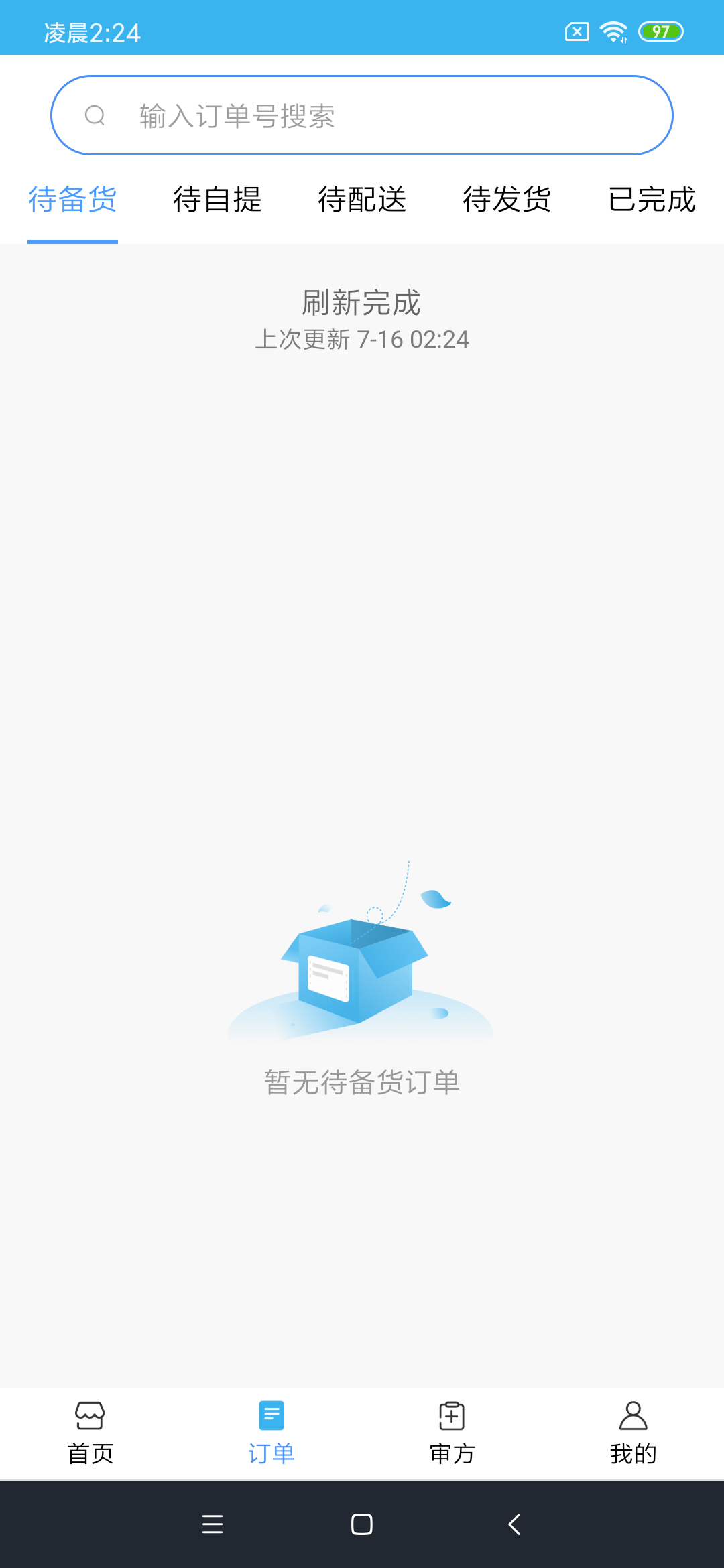Tap the 刷新完成 refresh message
This screenshot has width=724, height=1568.
click(361, 303)
